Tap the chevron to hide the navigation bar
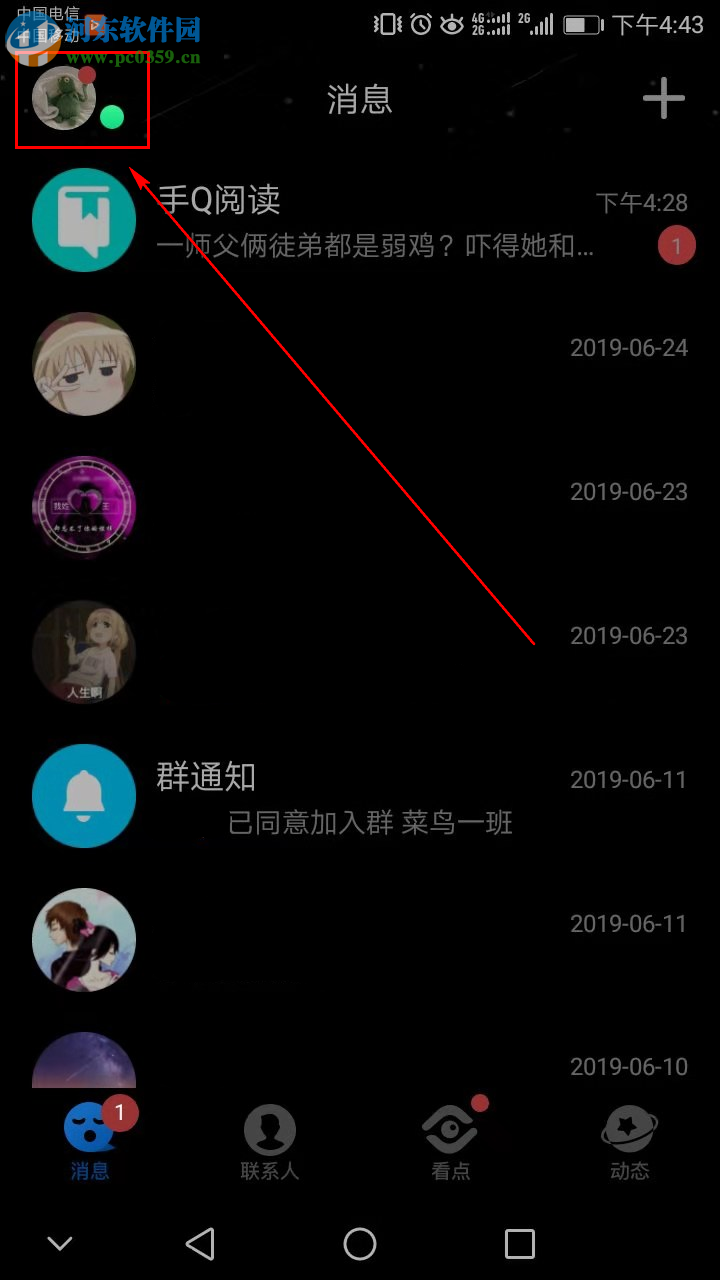The image size is (720, 1280). 60,1243
